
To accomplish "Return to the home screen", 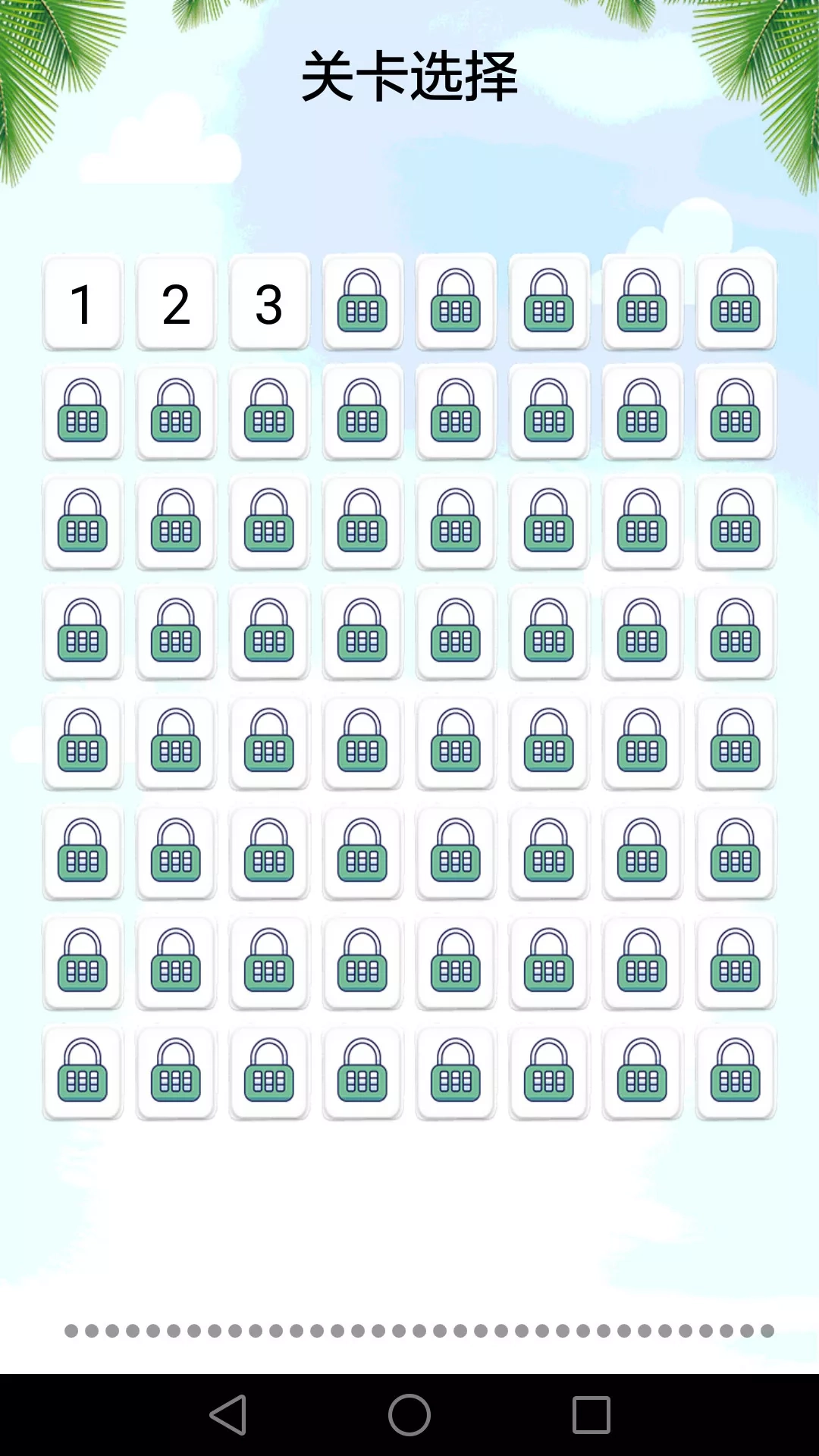I will (x=409, y=1415).
